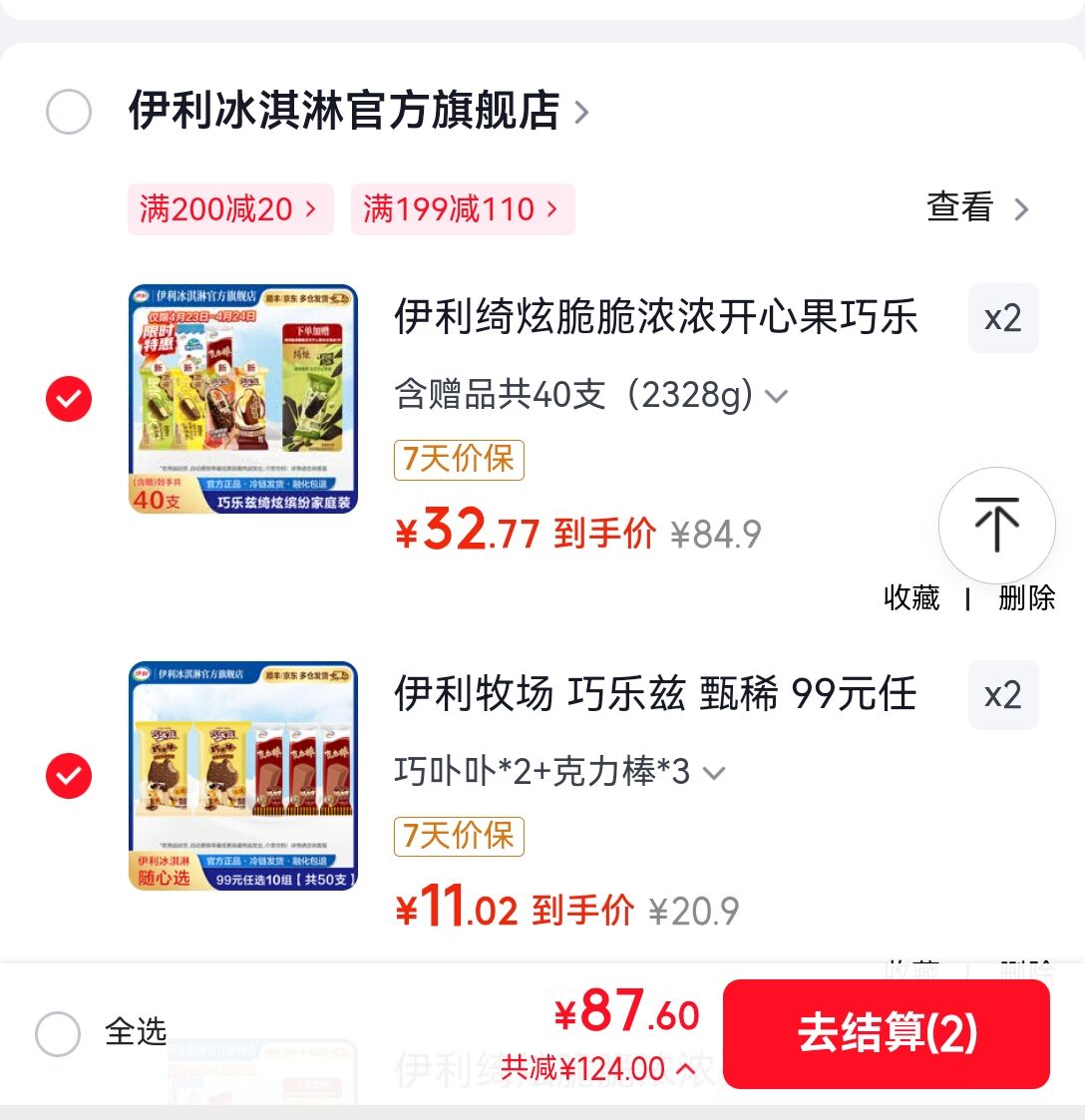Delete the 伊利绮炫 item from cart

pos(1026,597)
